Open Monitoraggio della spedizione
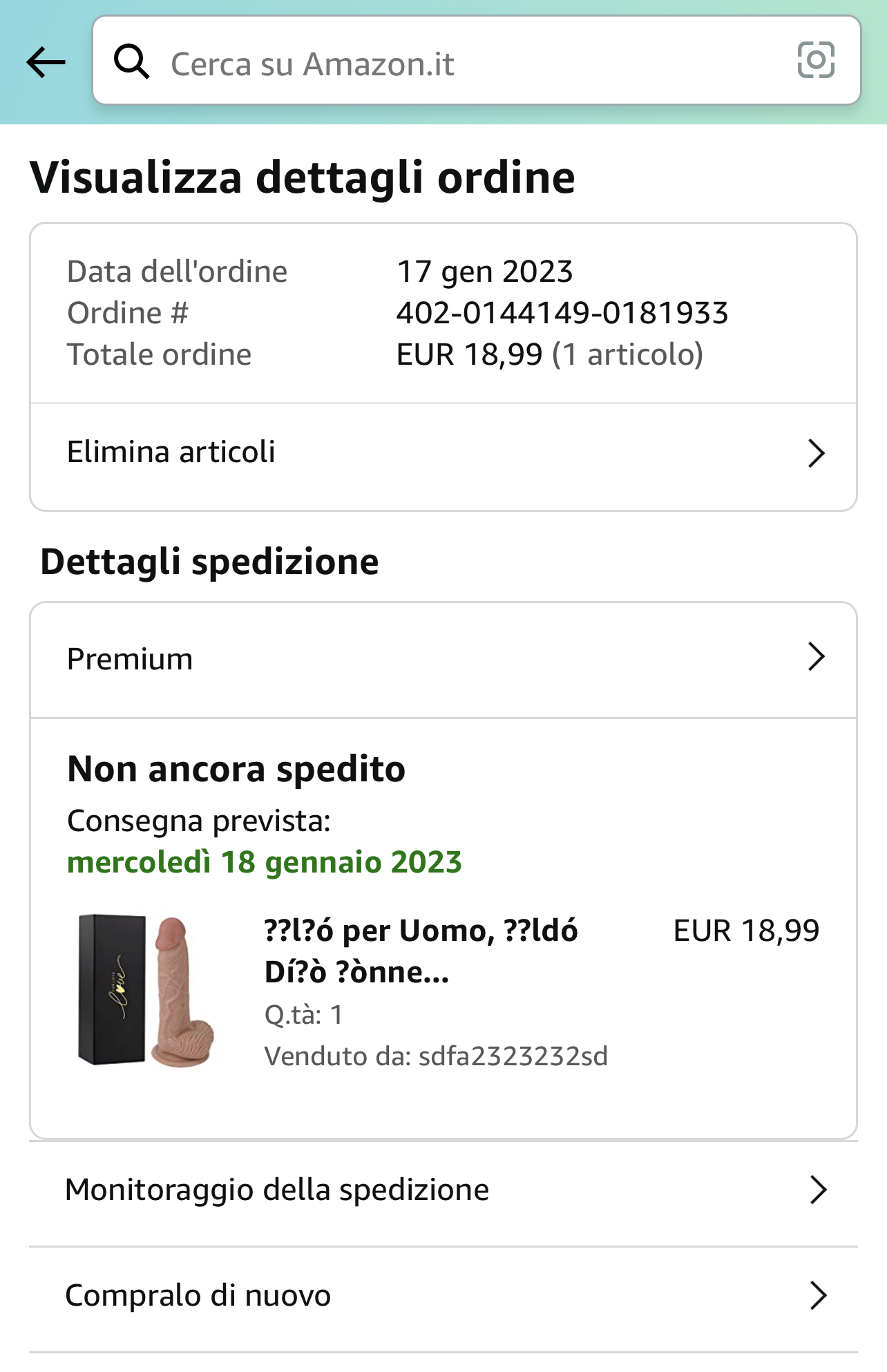The image size is (887, 1372). click(443, 1191)
